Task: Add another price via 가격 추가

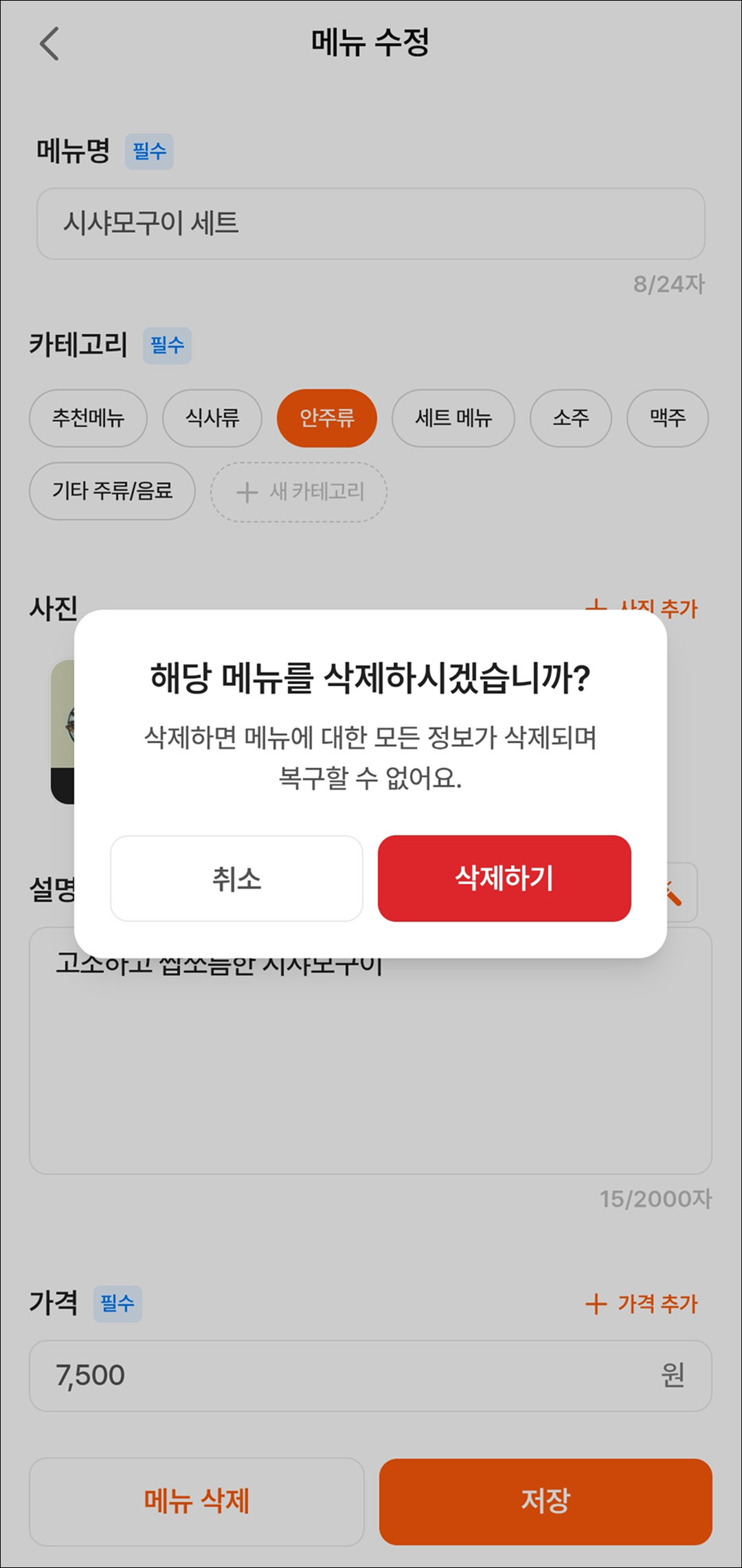Action: tap(641, 1303)
